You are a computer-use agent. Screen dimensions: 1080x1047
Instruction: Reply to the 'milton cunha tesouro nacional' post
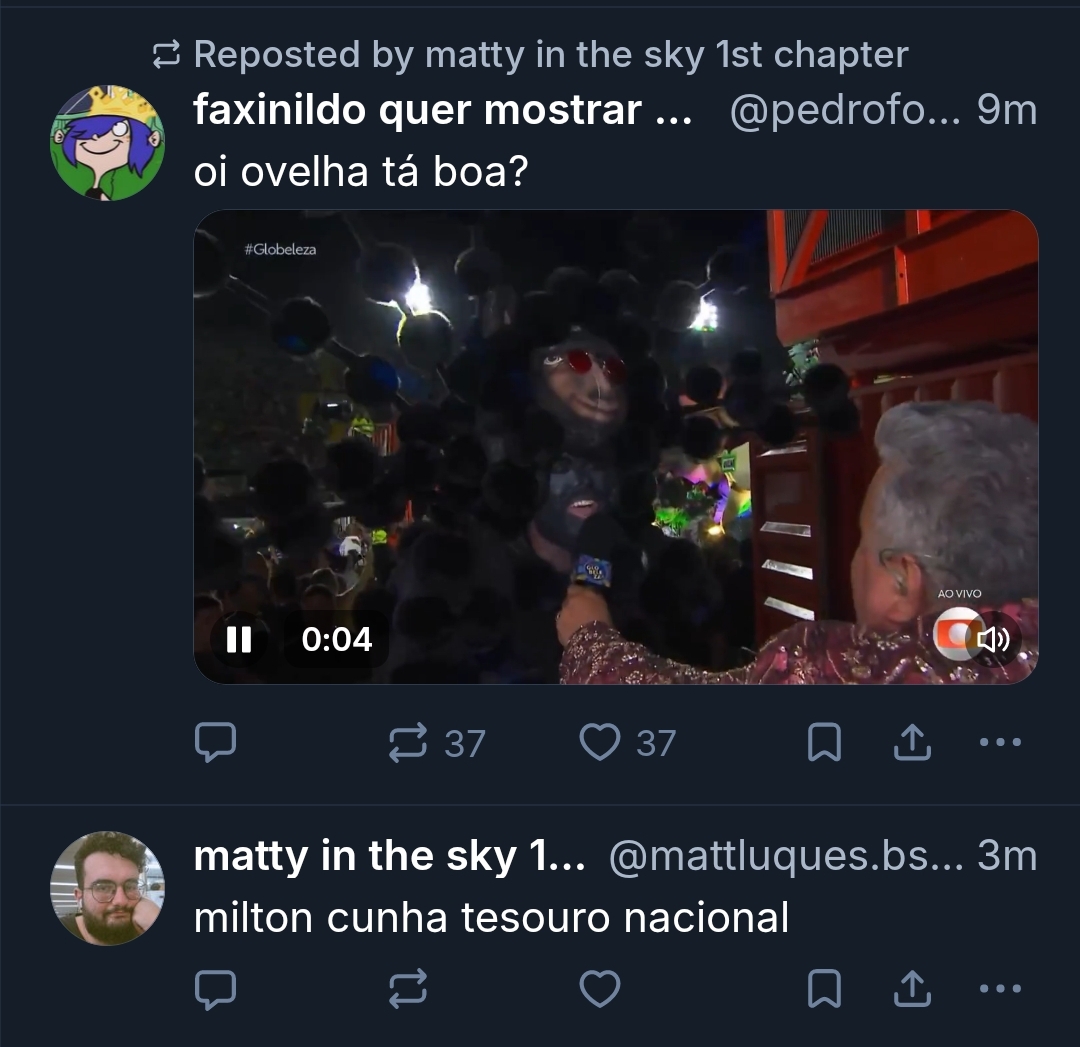tap(214, 990)
